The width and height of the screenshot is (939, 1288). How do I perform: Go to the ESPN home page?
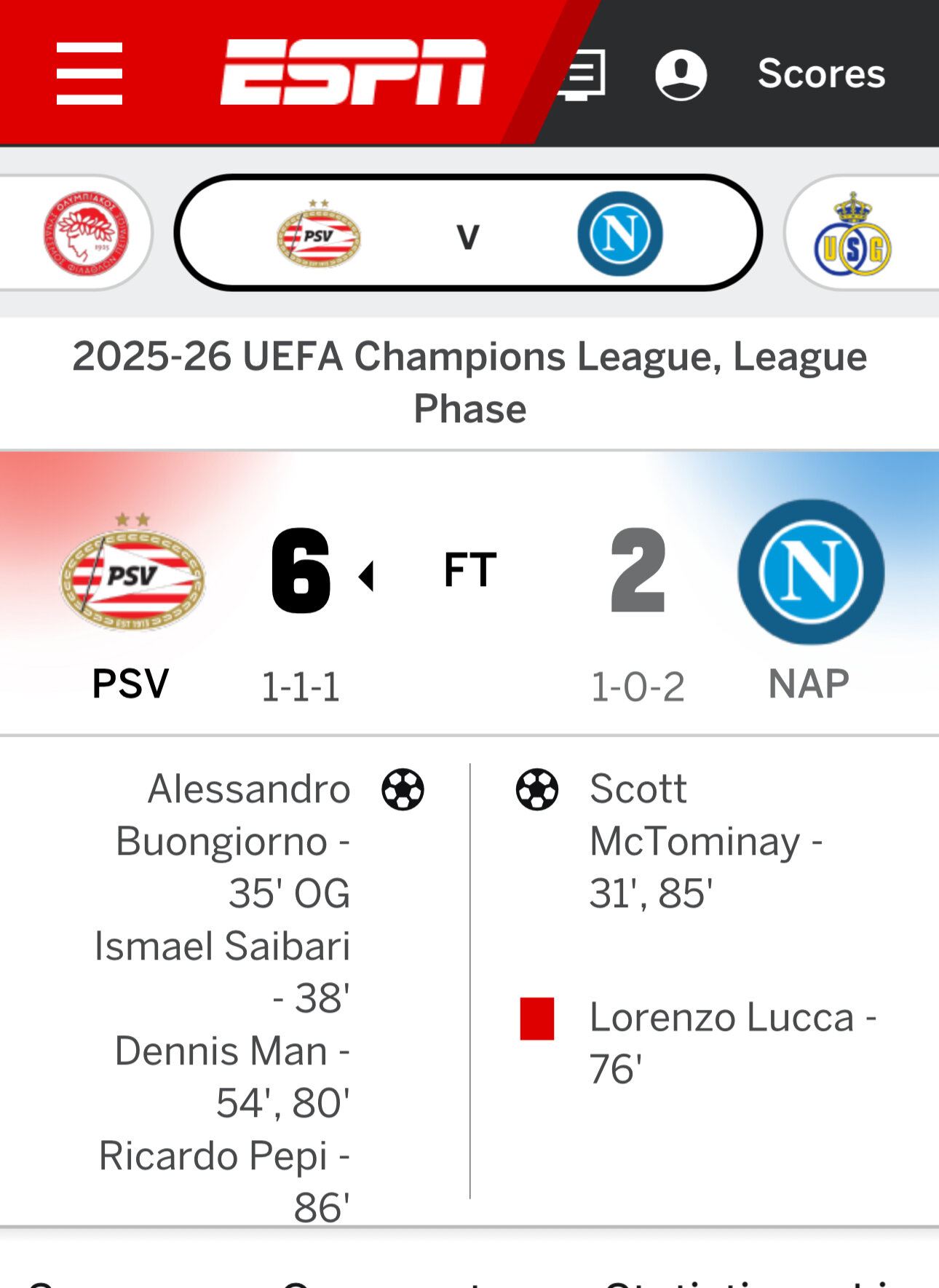(353, 72)
